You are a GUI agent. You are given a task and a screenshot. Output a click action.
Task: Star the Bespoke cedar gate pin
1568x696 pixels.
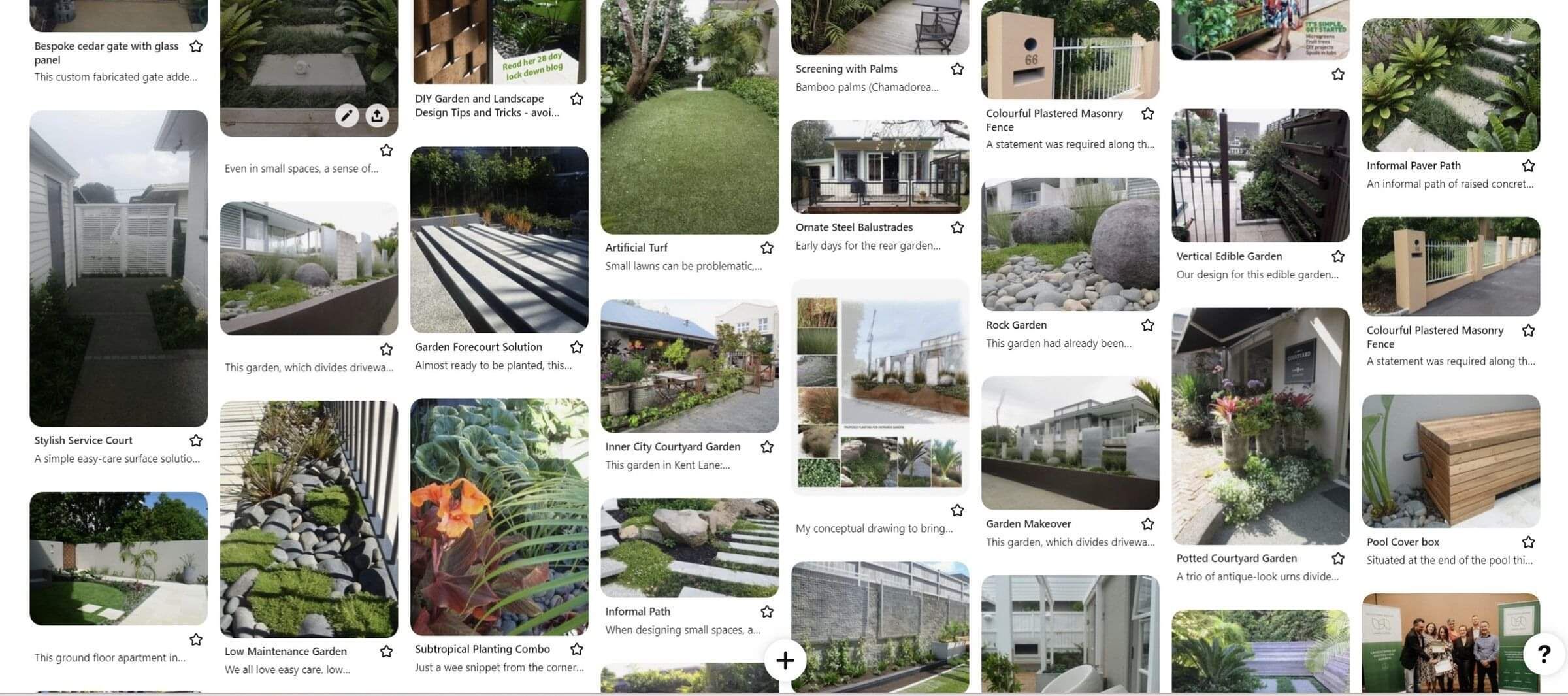coord(195,46)
